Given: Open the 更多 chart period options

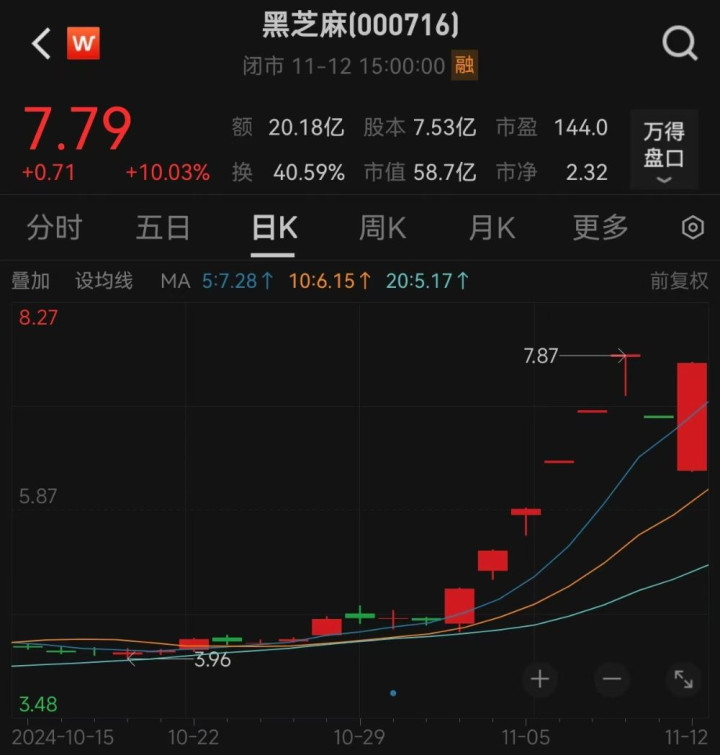Looking at the screenshot, I should click(x=600, y=228).
